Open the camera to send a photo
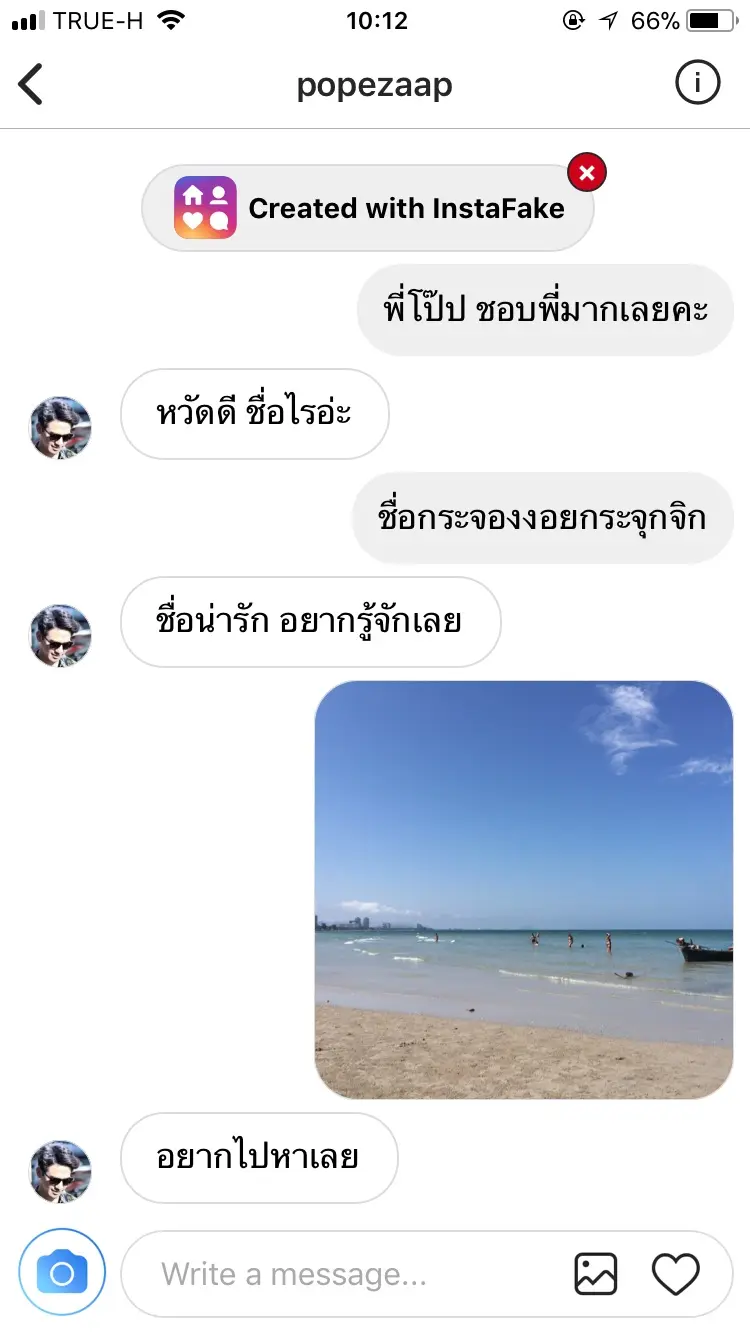The height and width of the screenshot is (1334, 750). pos(62,1273)
